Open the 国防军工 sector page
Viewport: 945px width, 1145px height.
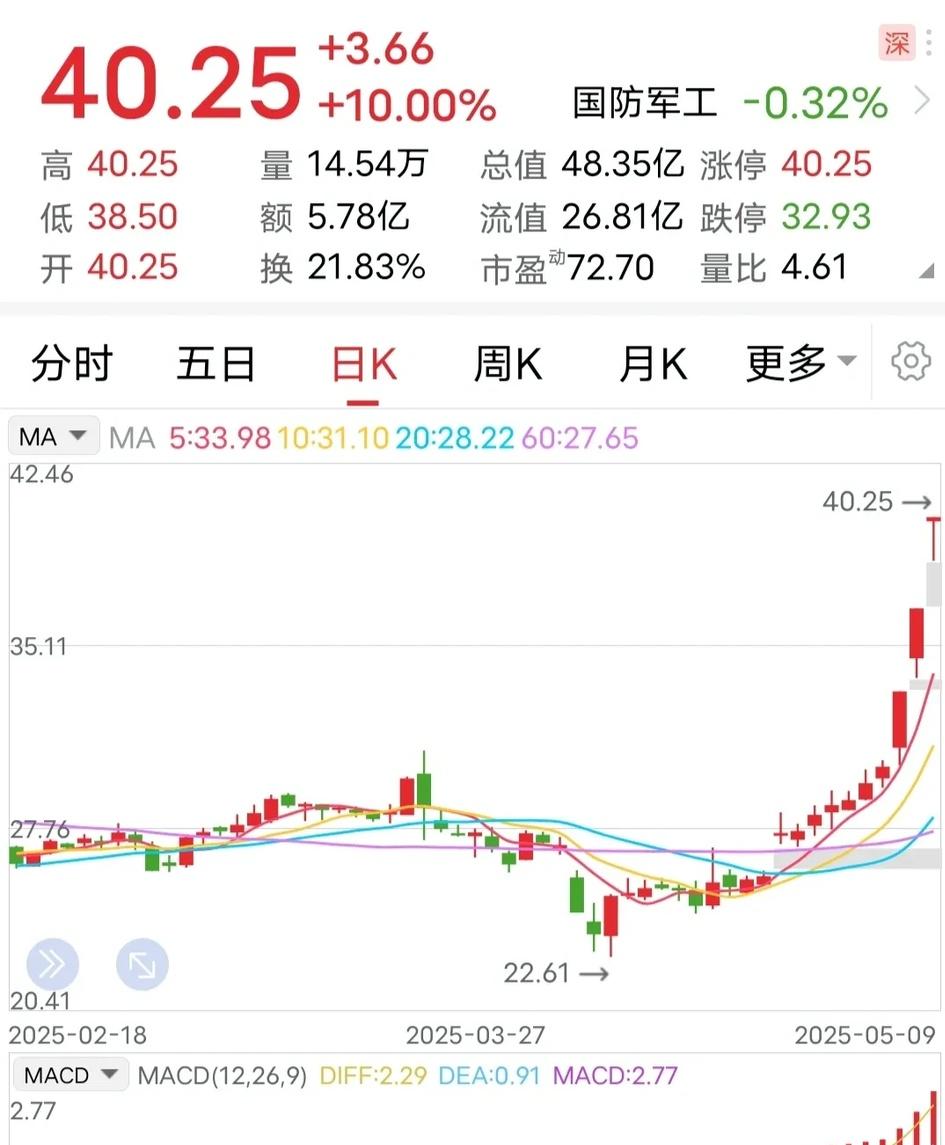point(646,100)
